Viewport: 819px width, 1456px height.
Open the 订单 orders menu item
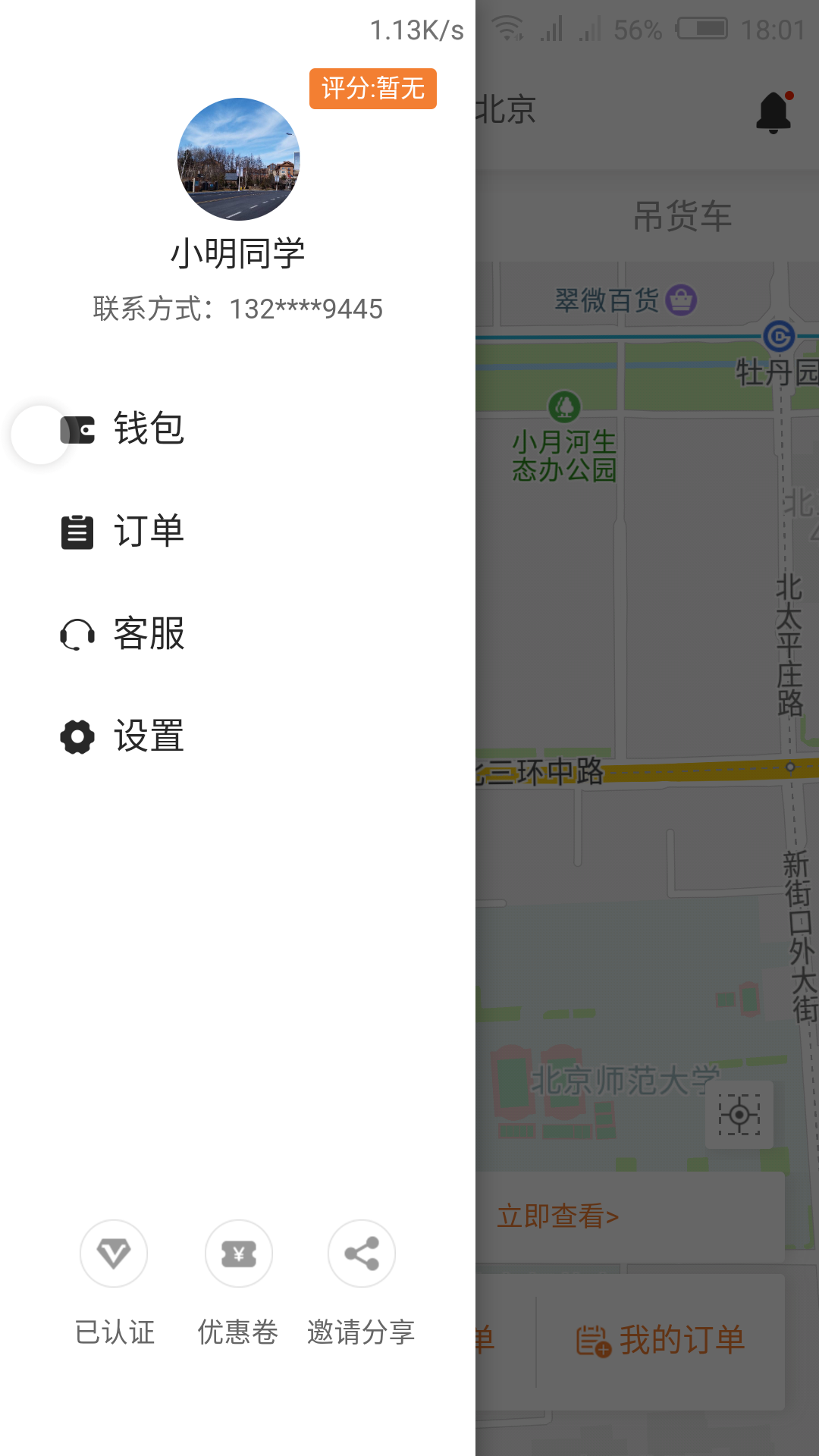click(x=148, y=532)
